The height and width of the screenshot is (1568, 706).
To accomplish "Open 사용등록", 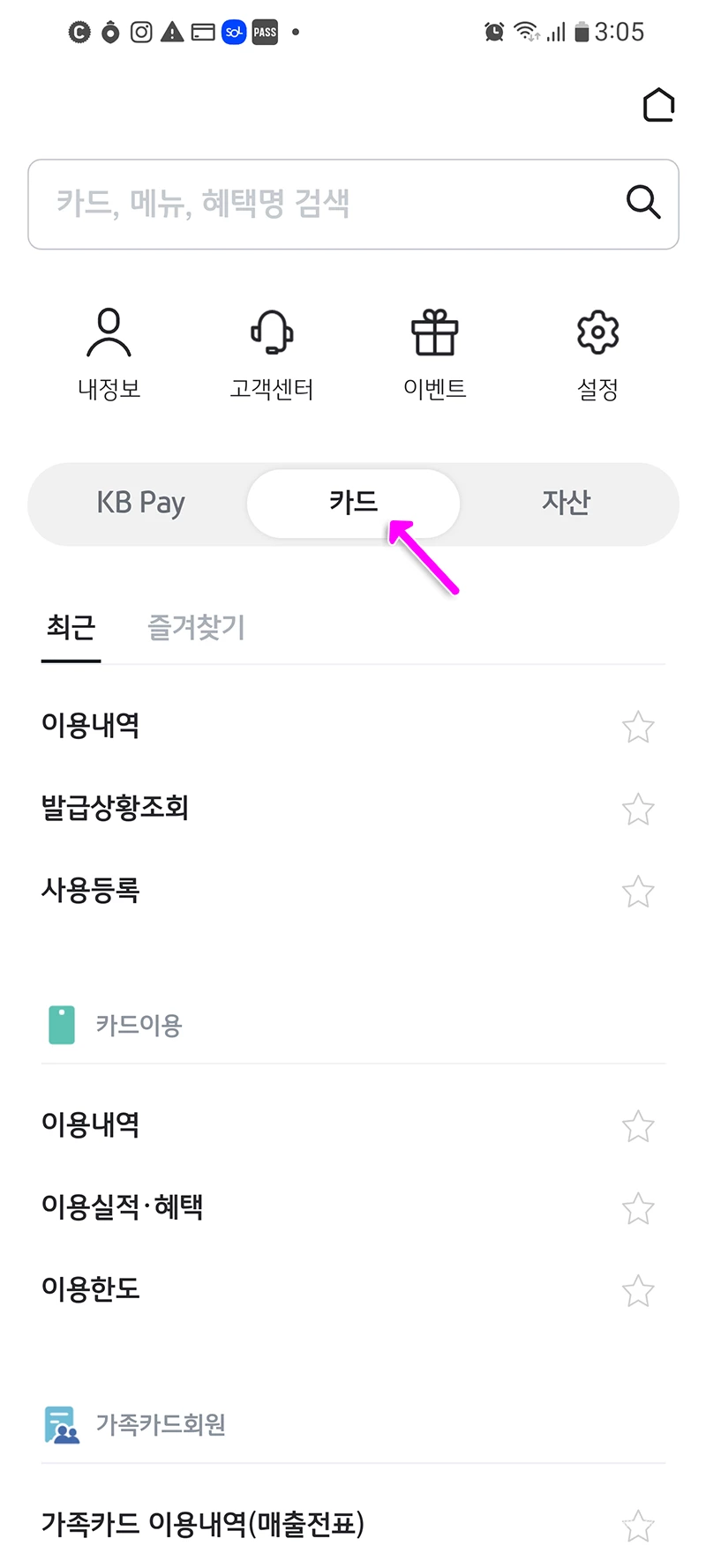I will point(91,890).
